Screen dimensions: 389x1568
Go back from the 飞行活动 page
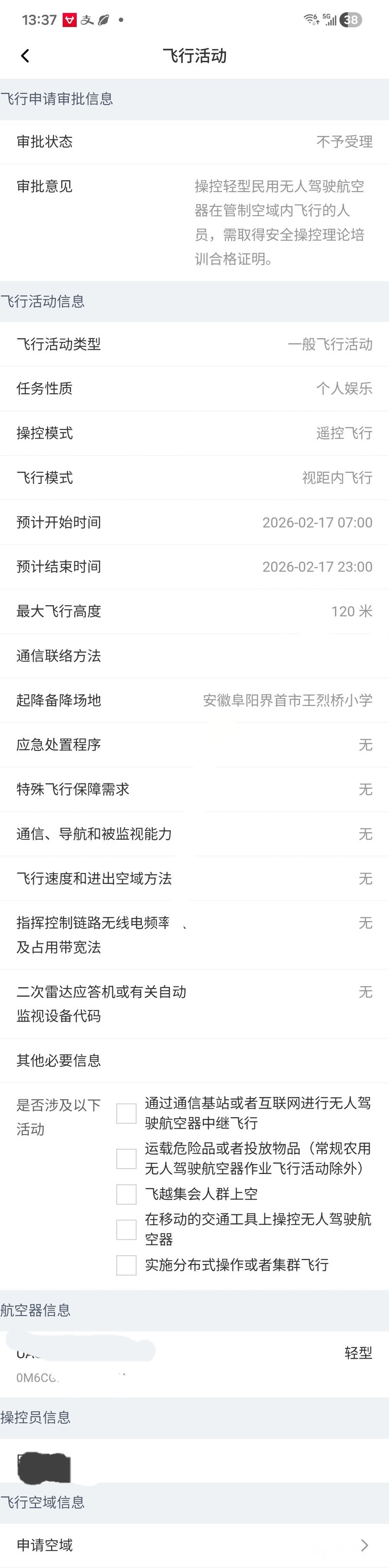[25, 56]
